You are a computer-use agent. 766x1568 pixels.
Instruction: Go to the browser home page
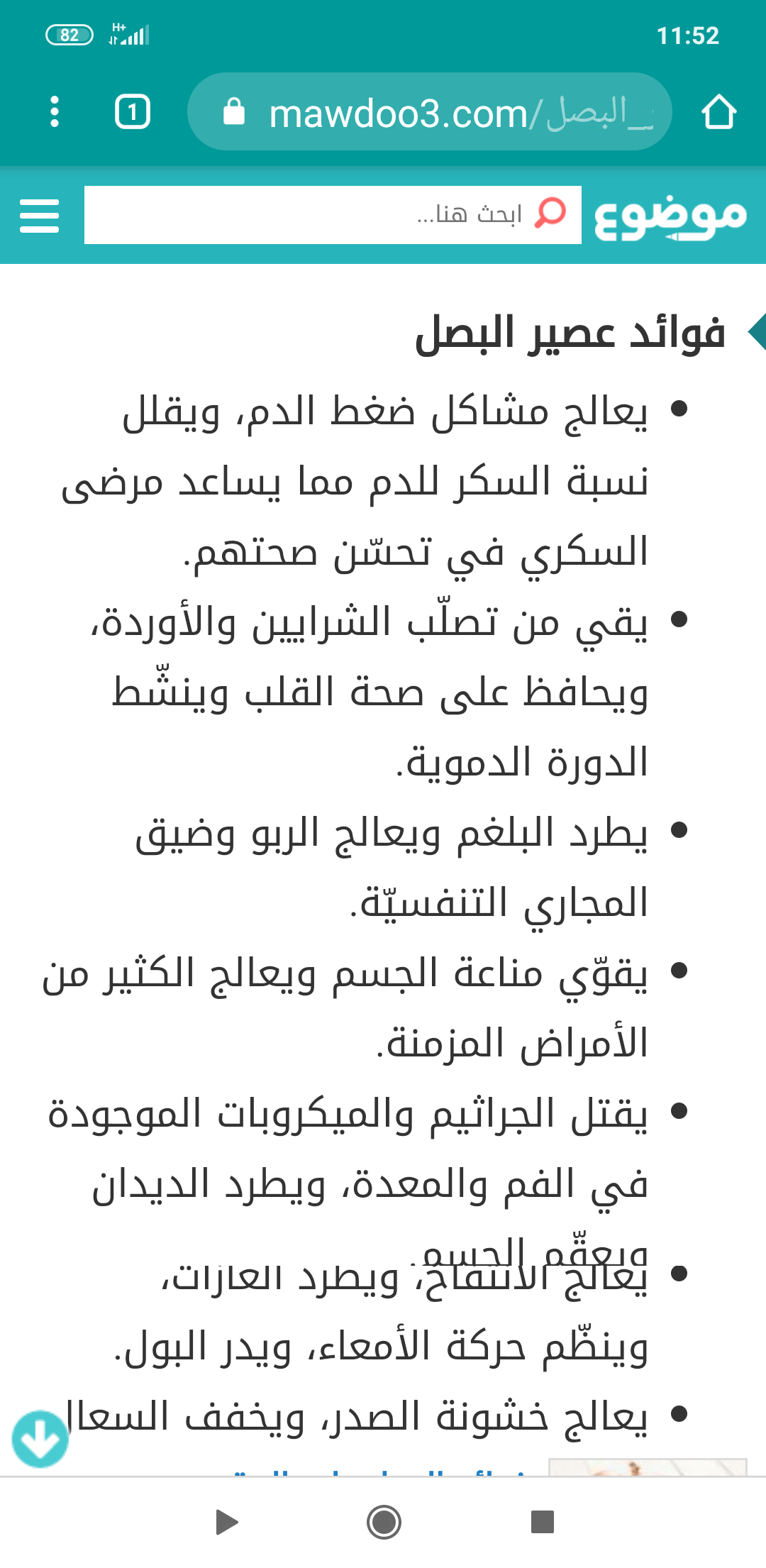point(718,112)
